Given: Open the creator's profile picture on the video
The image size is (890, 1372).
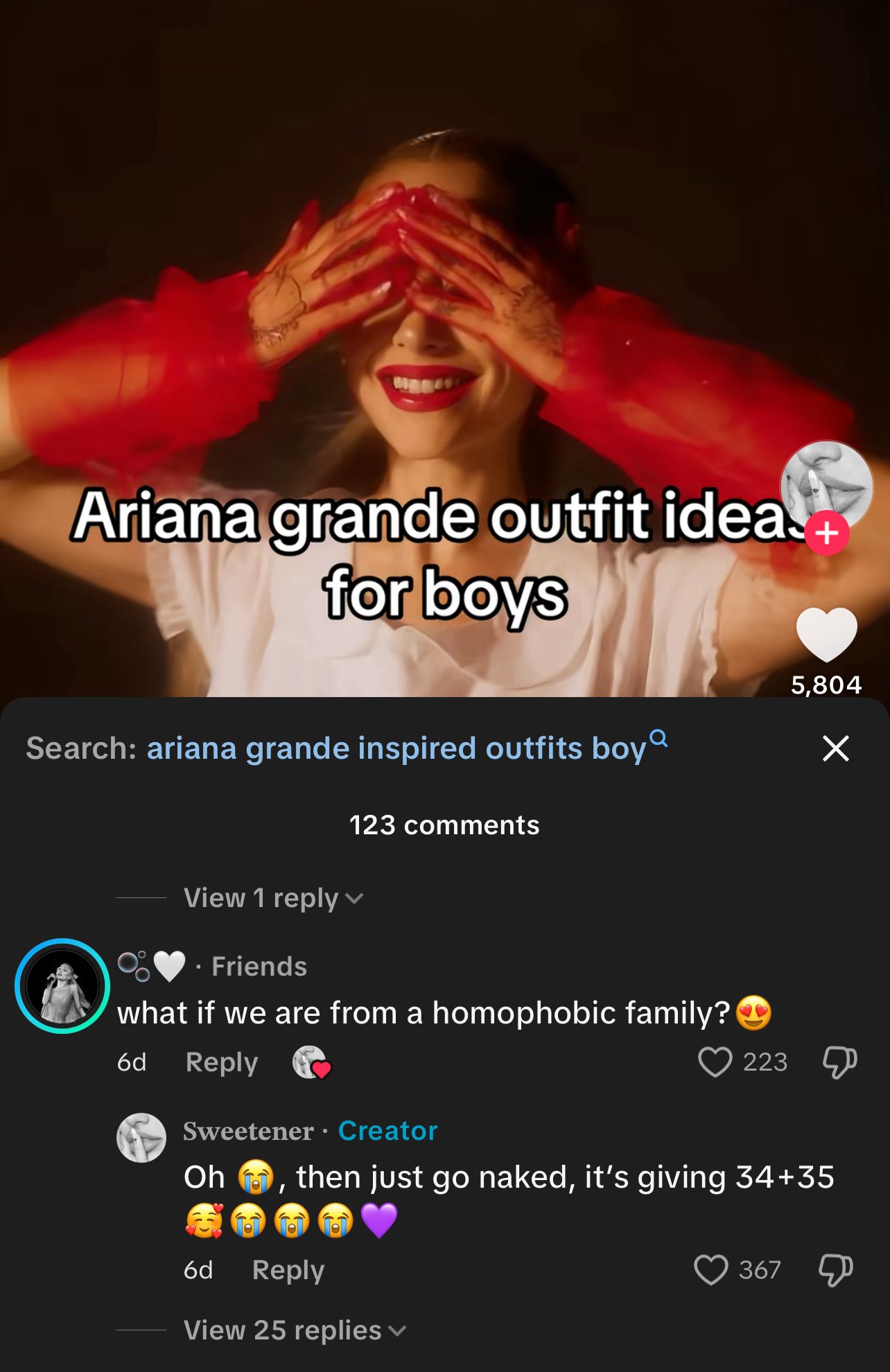Looking at the screenshot, I should (x=826, y=485).
